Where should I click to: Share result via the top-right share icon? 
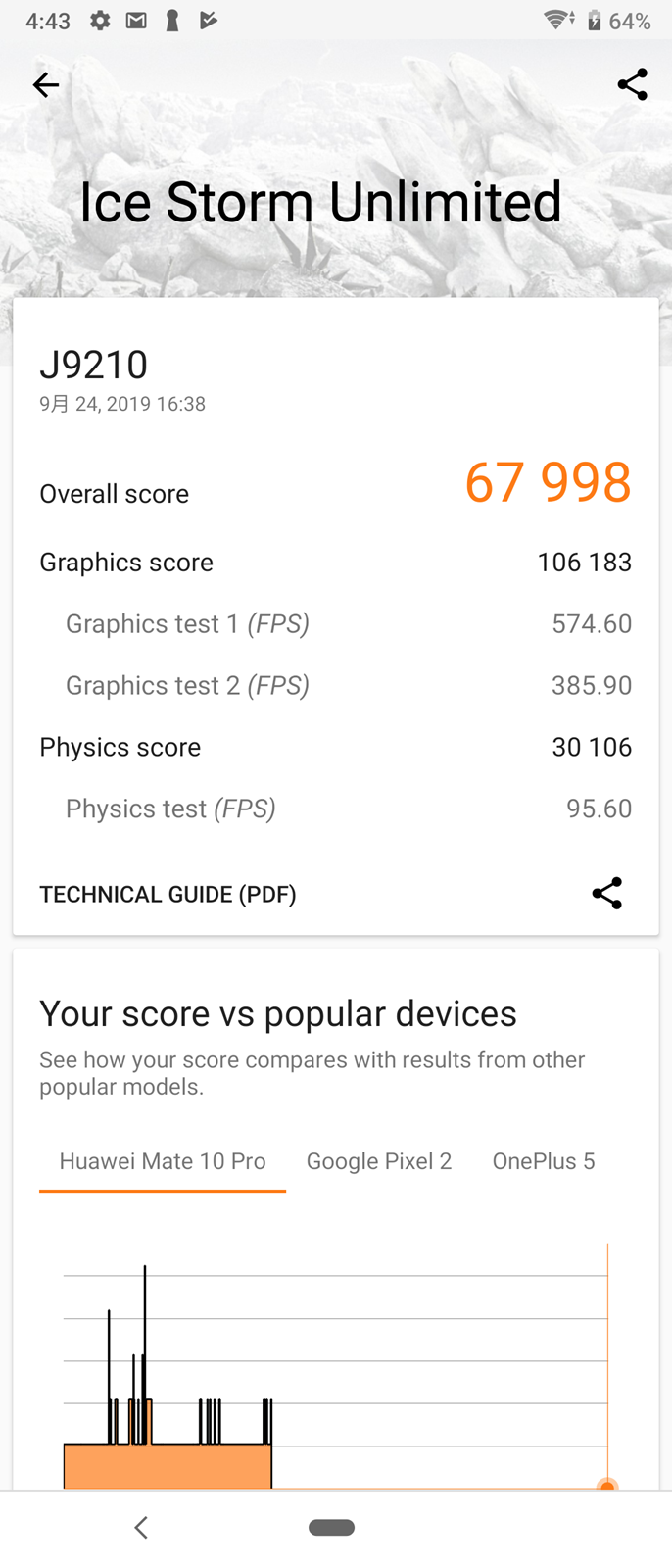coord(633,85)
